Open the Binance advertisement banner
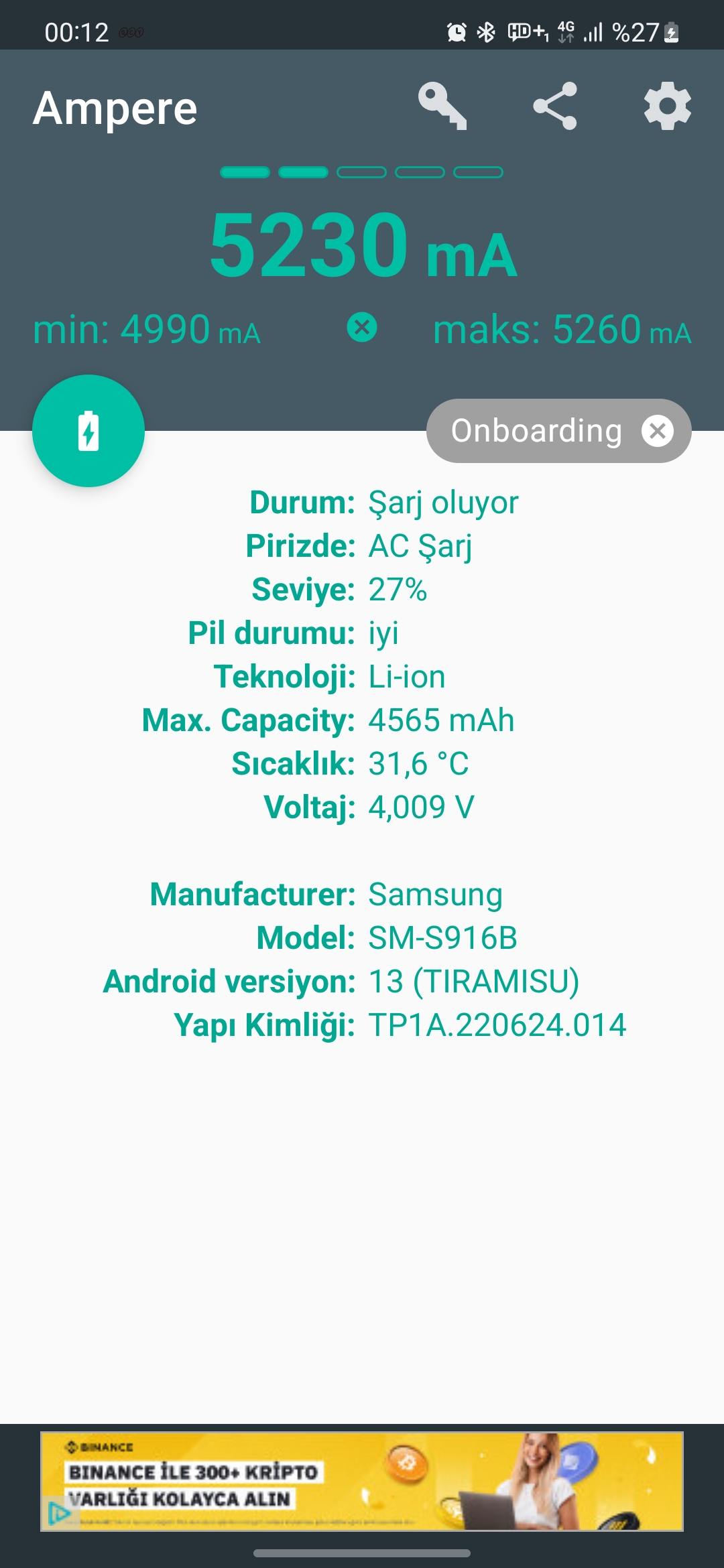 pyautogui.click(x=362, y=1482)
